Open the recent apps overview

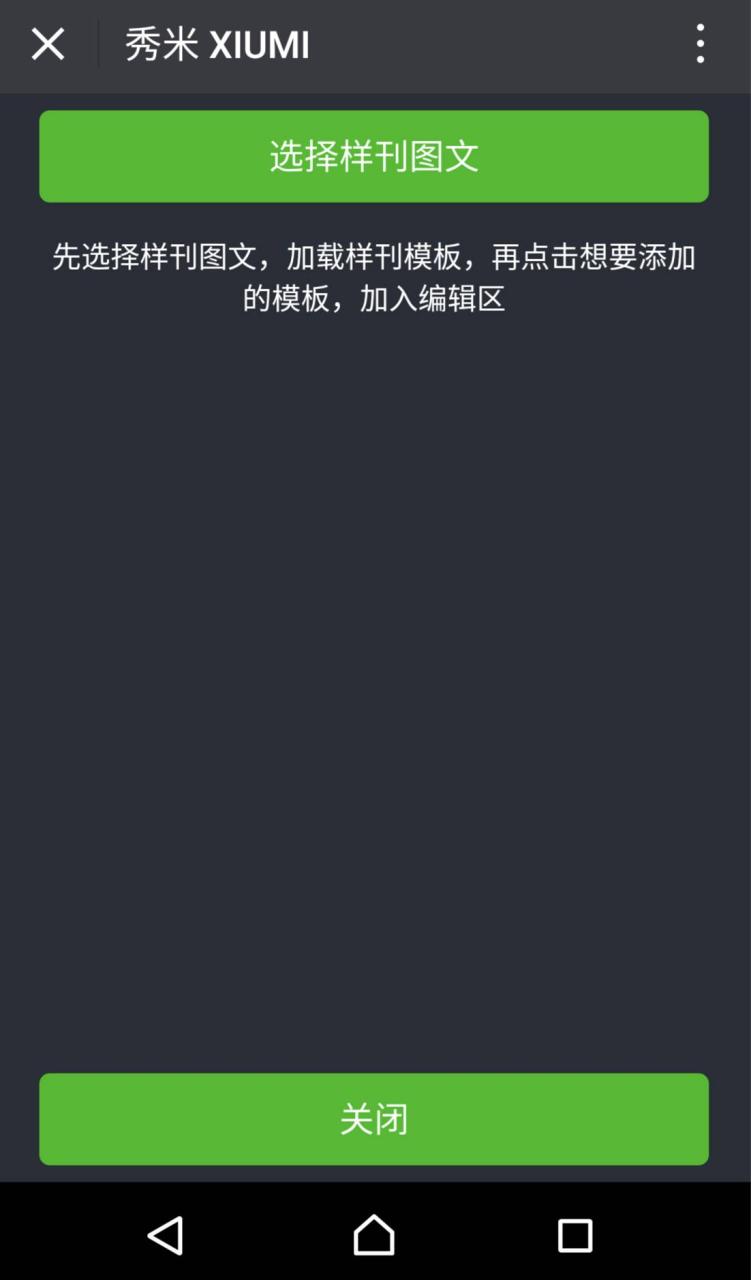[574, 1236]
